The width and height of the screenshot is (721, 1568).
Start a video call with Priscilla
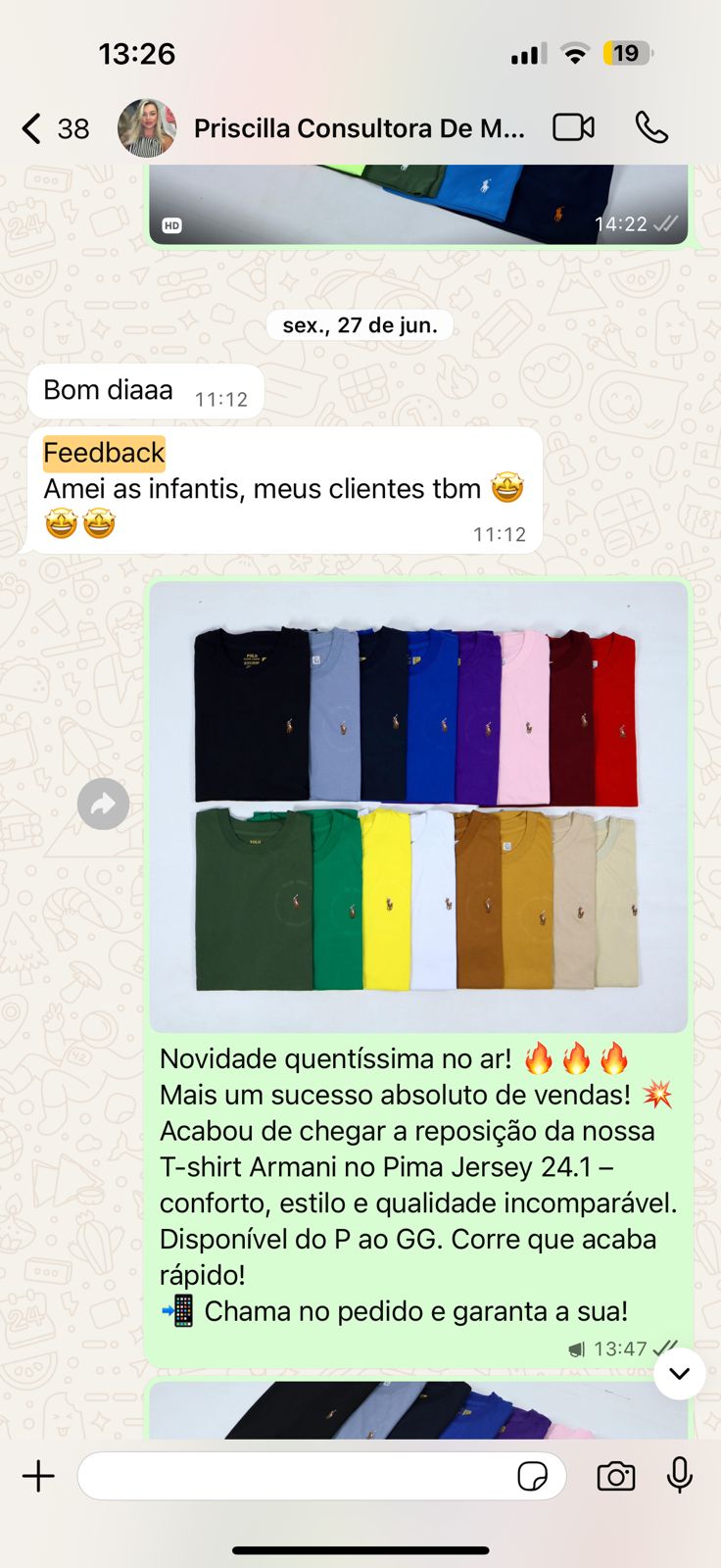[573, 128]
